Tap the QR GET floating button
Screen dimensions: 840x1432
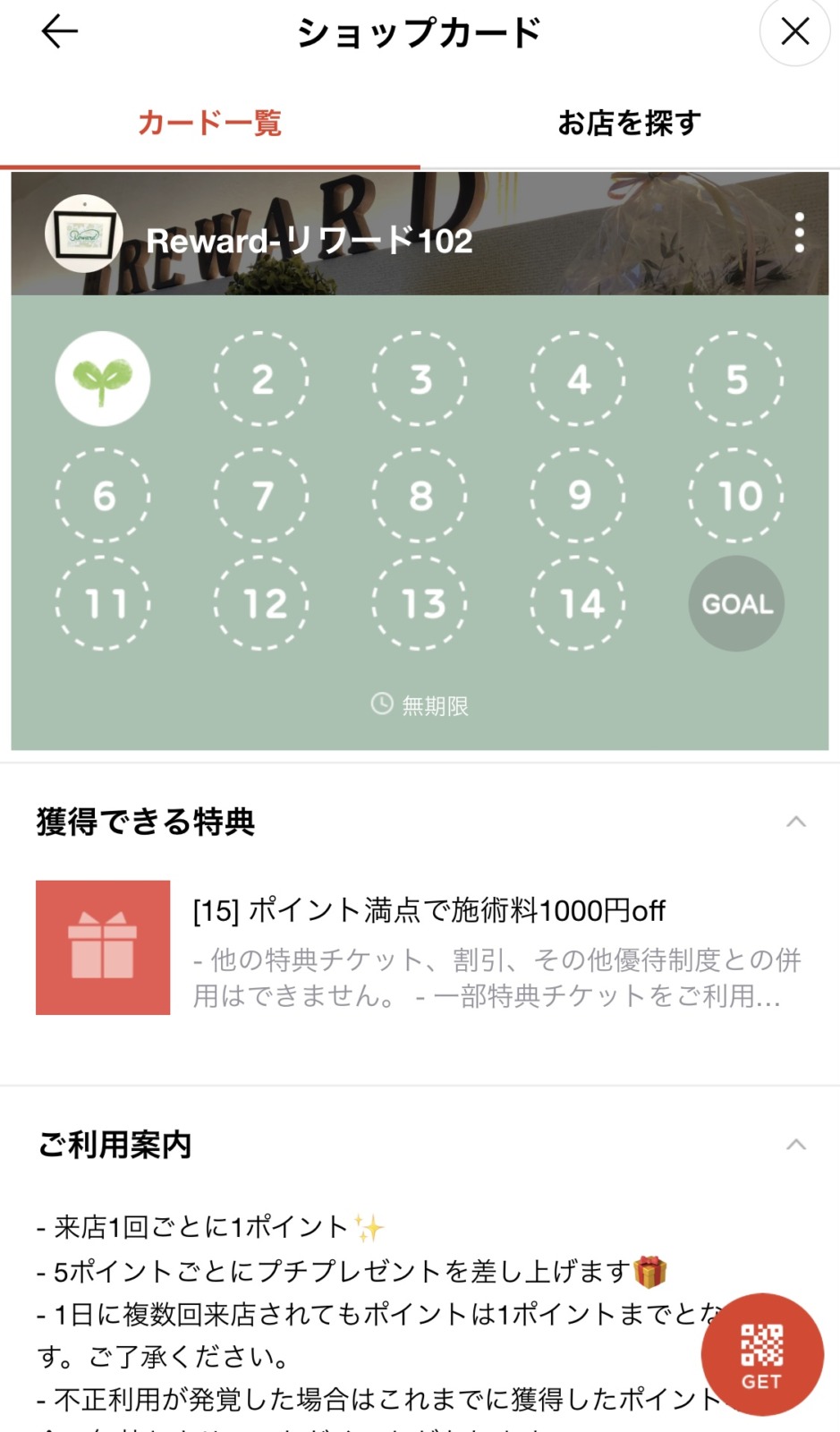(761, 1354)
